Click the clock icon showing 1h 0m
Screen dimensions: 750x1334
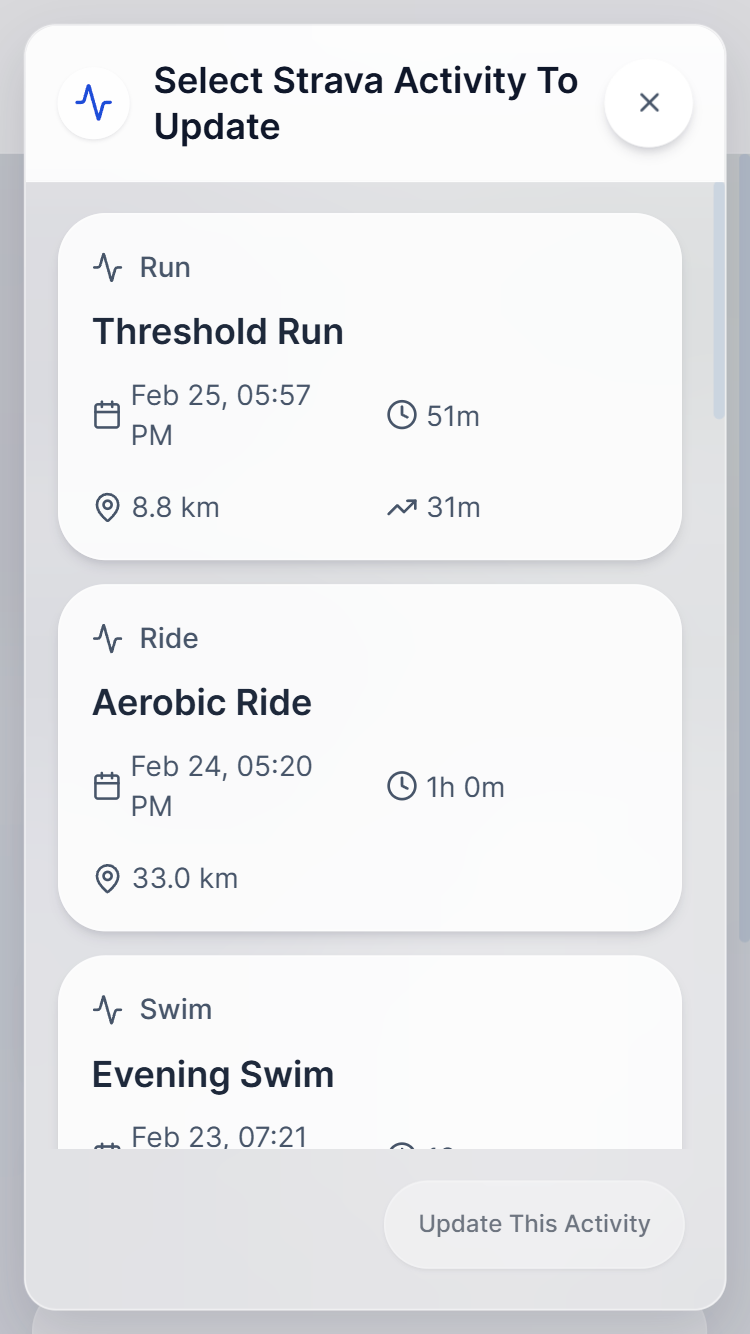coord(401,787)
